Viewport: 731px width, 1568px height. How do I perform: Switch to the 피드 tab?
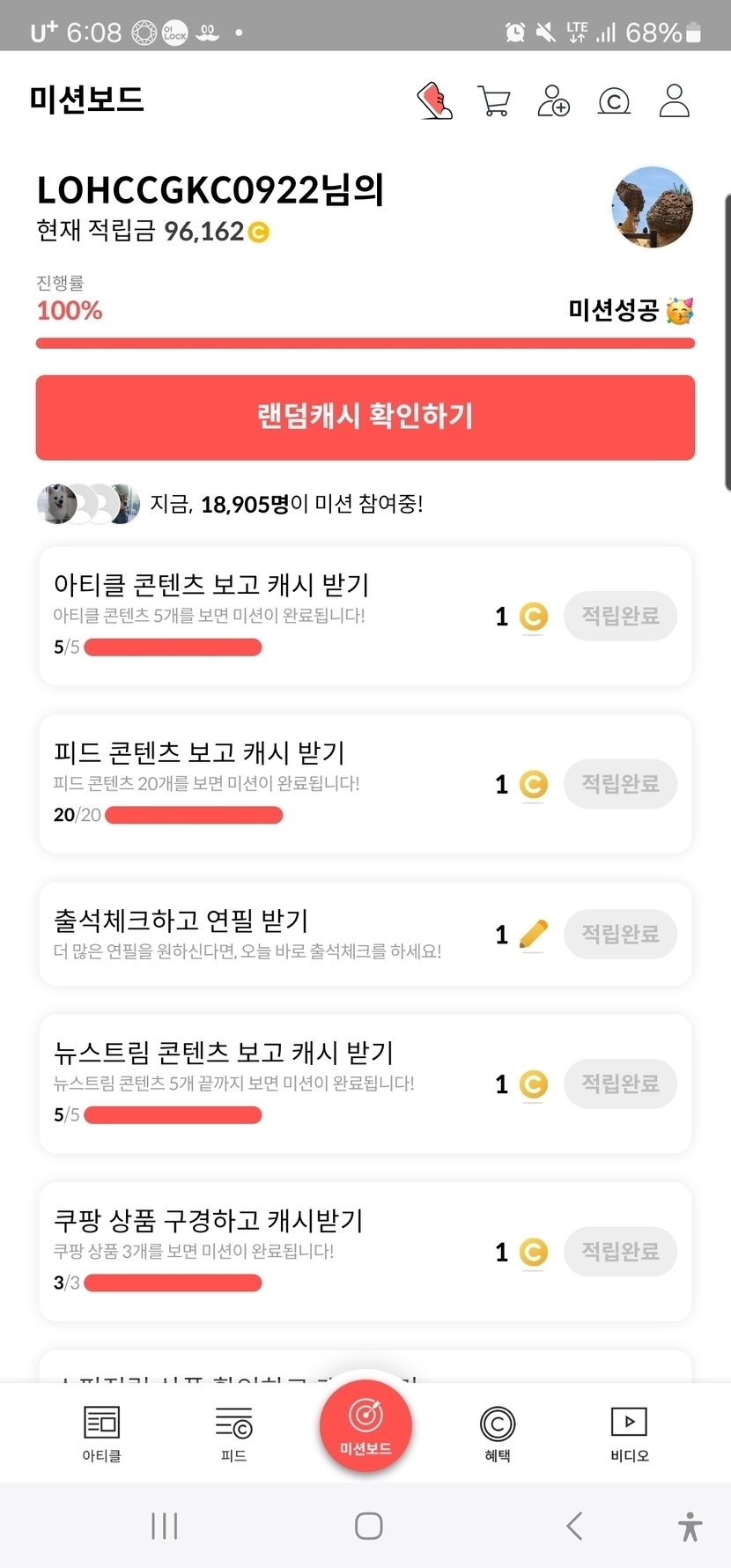pos(233,1433)
